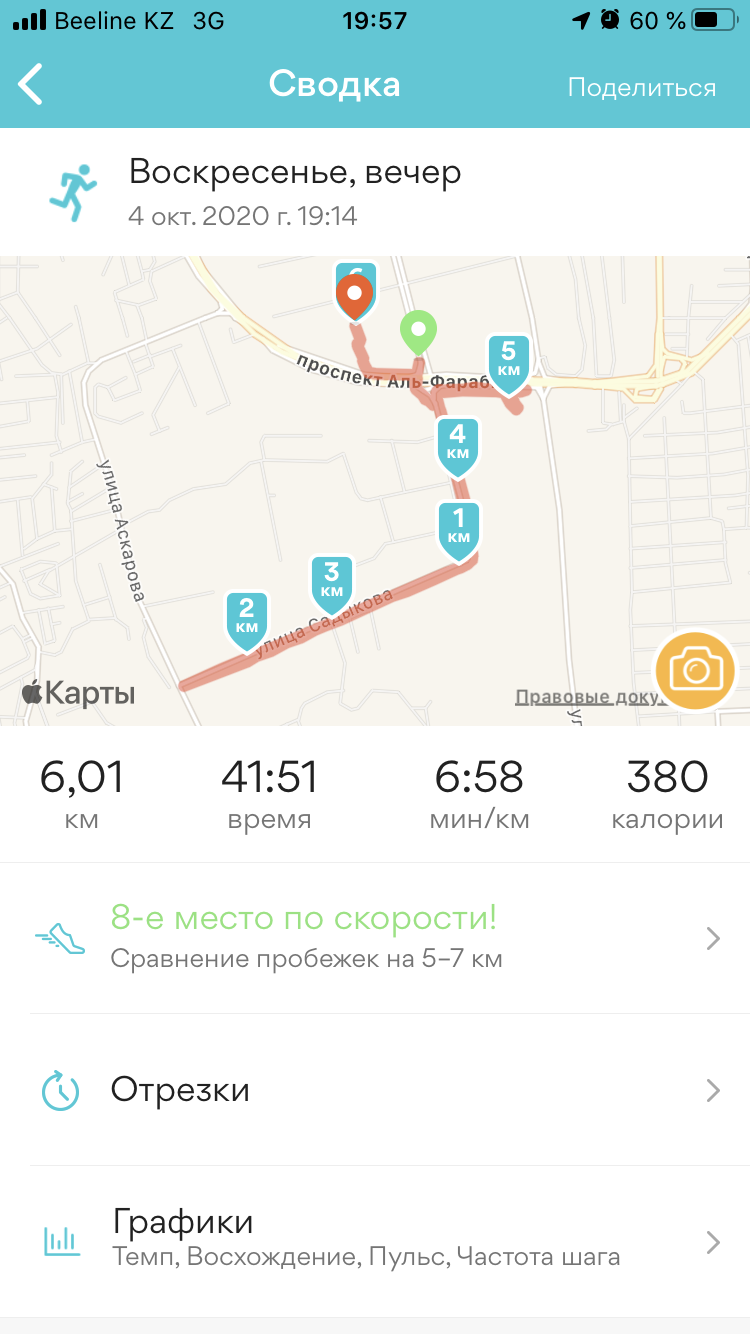
Task: Open the Отрезки splits row
Action: 375,1089
